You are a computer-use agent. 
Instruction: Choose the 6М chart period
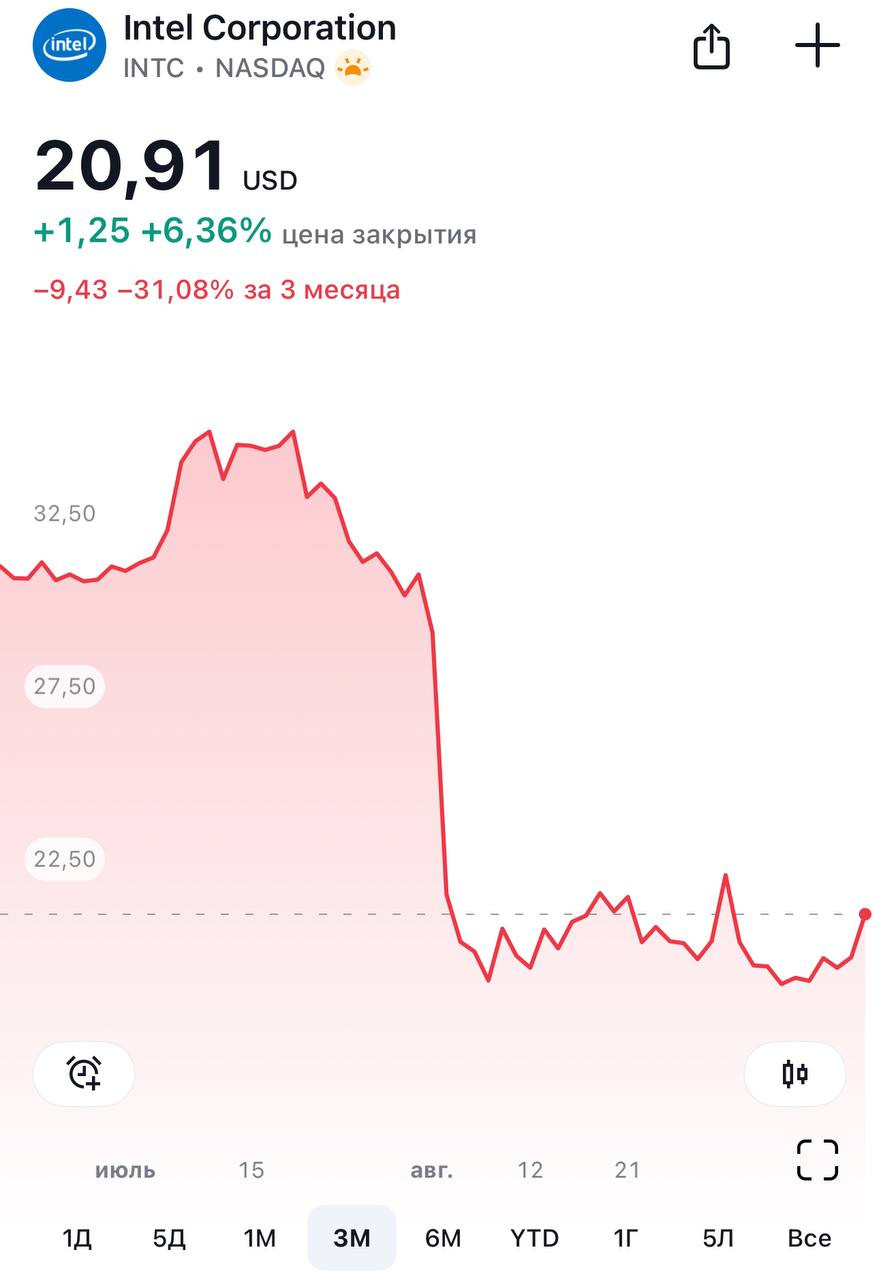pyautogui.click(x=443, y=1238)
